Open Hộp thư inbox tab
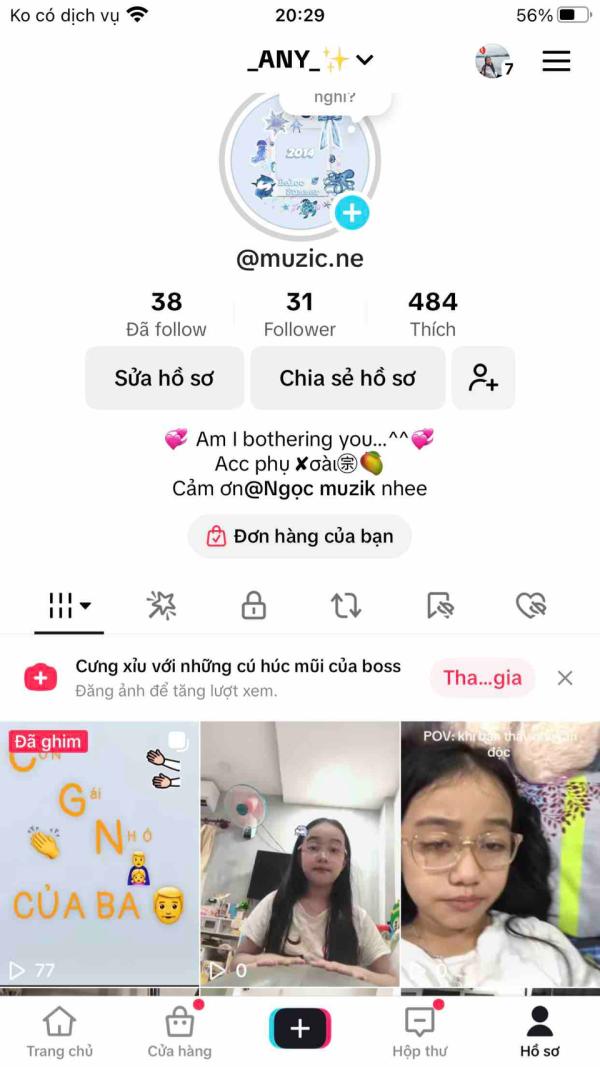Screen dimensions: 600x1067 pos(420,1032)
